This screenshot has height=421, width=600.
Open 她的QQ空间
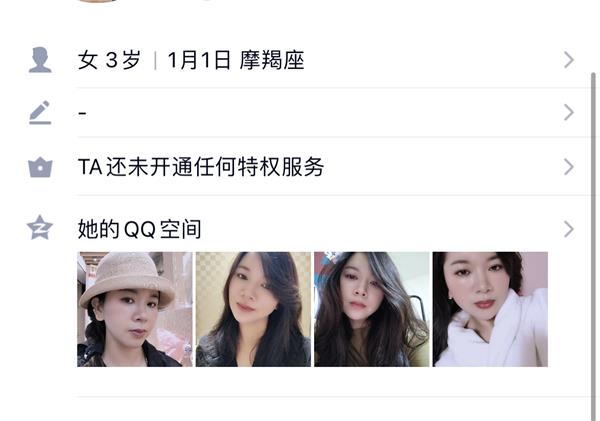300,229
